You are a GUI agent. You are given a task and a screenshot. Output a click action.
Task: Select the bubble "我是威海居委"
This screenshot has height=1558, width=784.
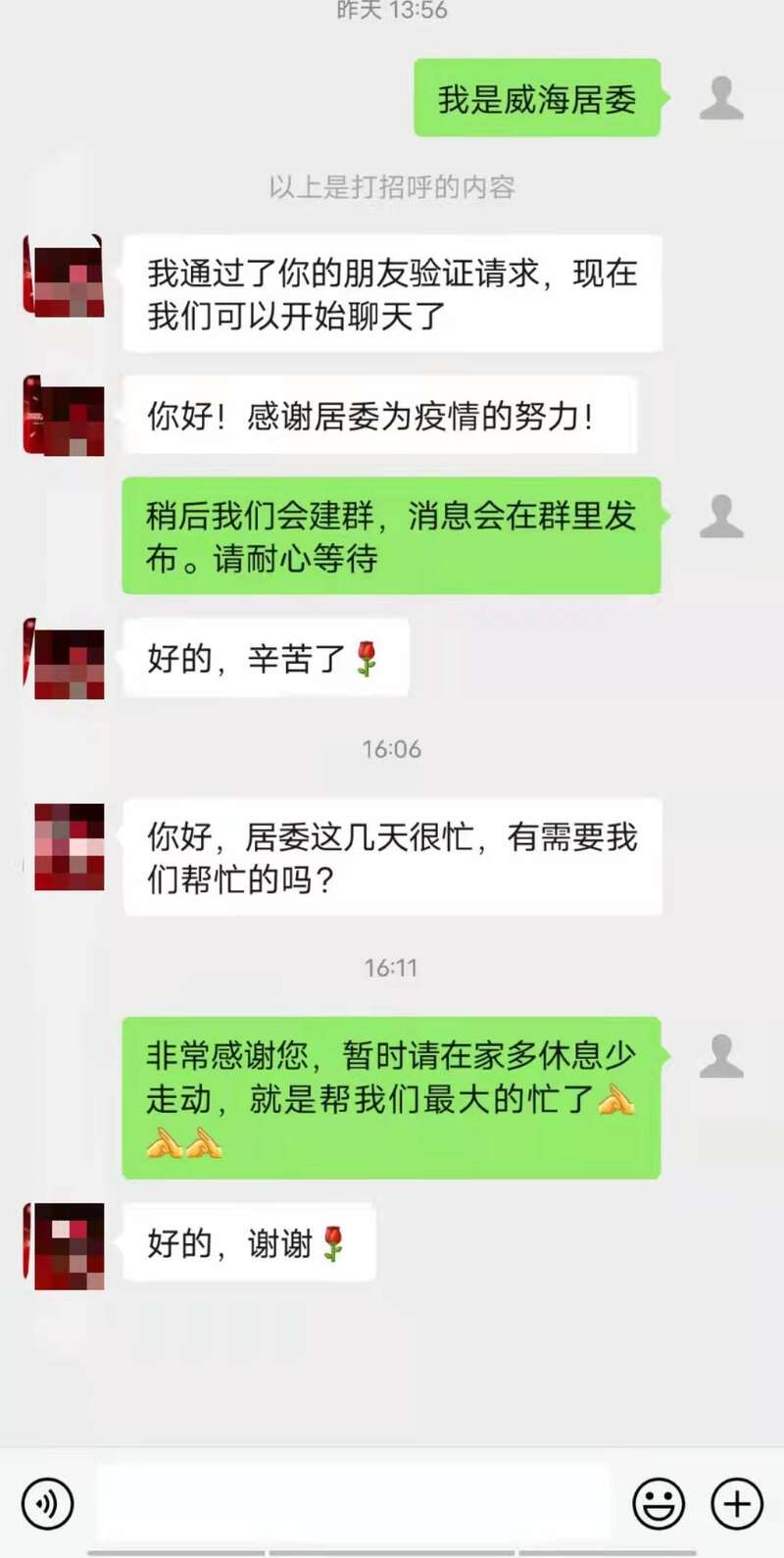(x=537, y=99)
